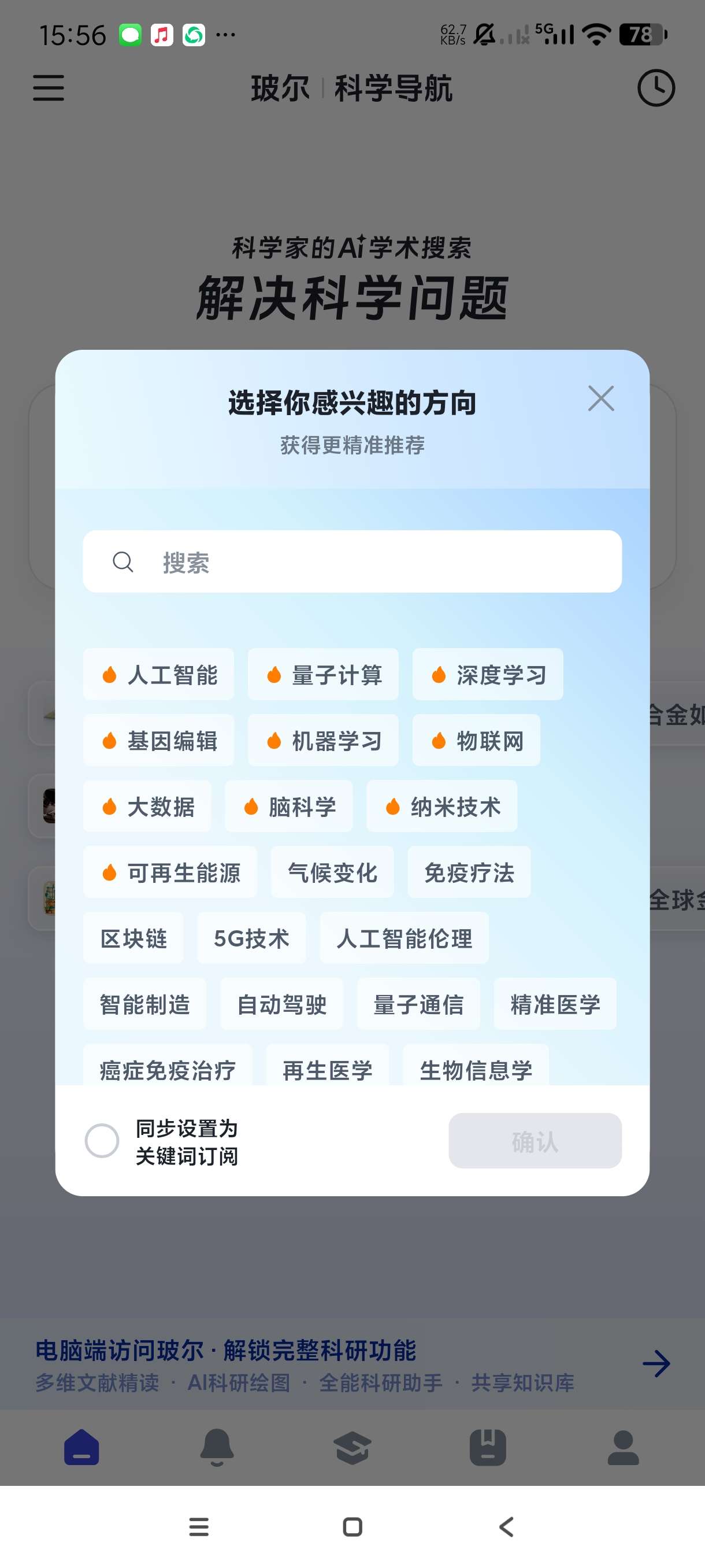
Task: Pick the 免疫疗法 chip
Action: click(469, 872)
